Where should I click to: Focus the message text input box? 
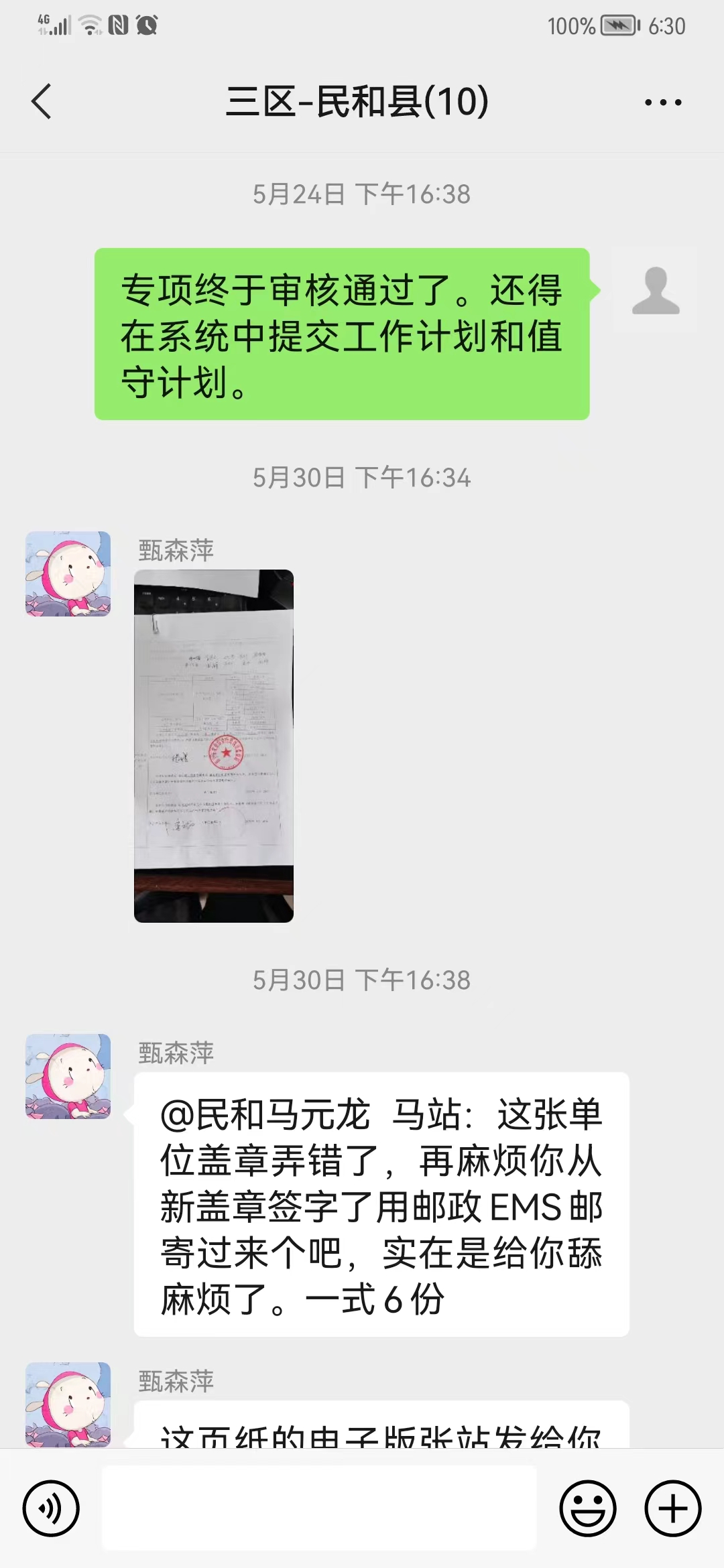click(x=319, y=1508)
